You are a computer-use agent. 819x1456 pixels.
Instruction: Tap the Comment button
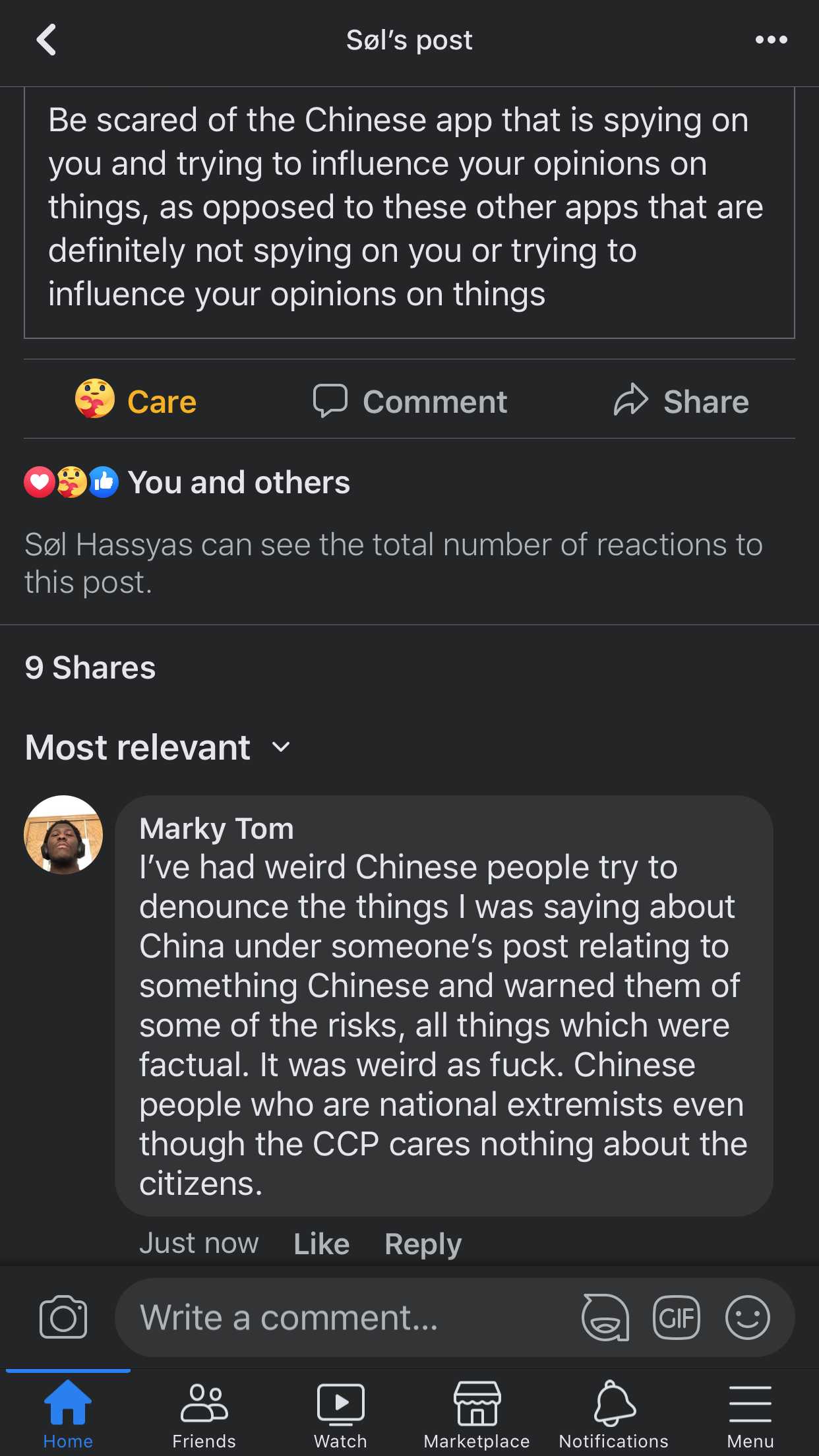tap(410, 401)
